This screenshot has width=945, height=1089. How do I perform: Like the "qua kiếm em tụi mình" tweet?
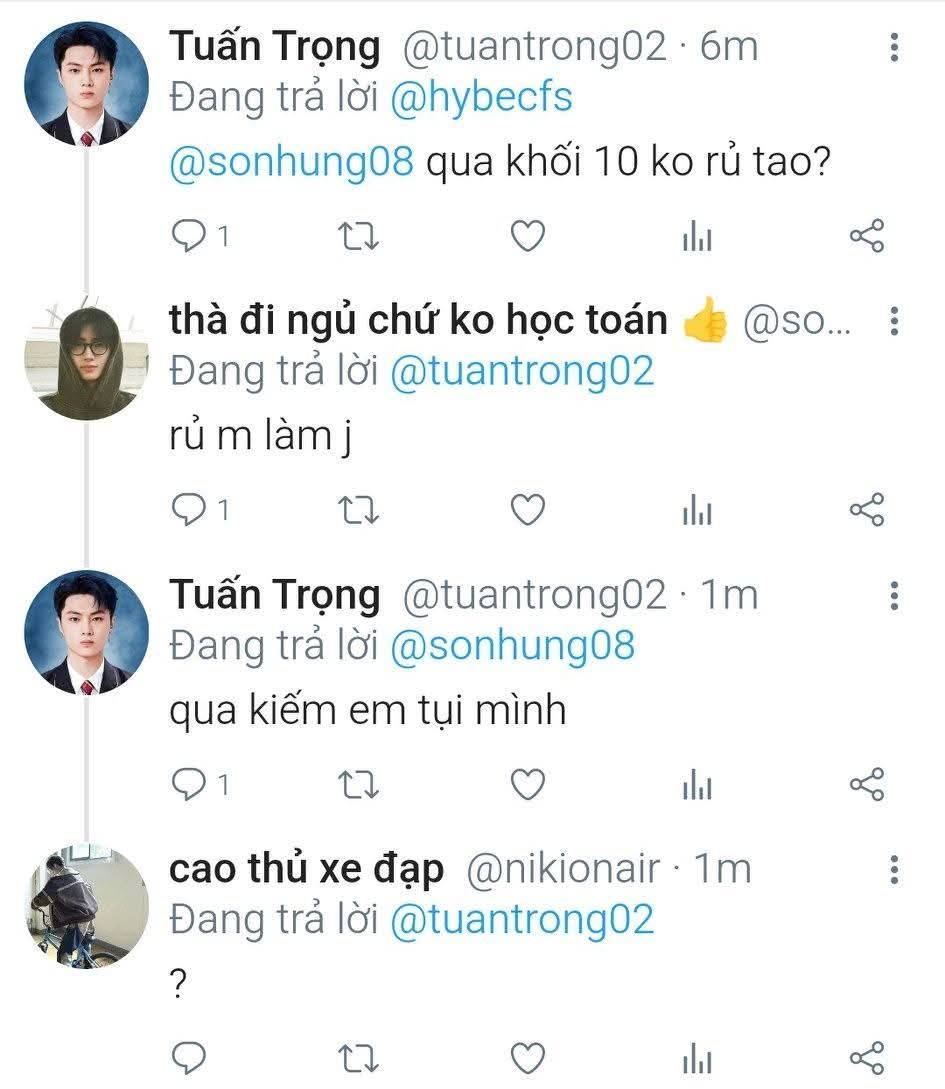(527, 785)
